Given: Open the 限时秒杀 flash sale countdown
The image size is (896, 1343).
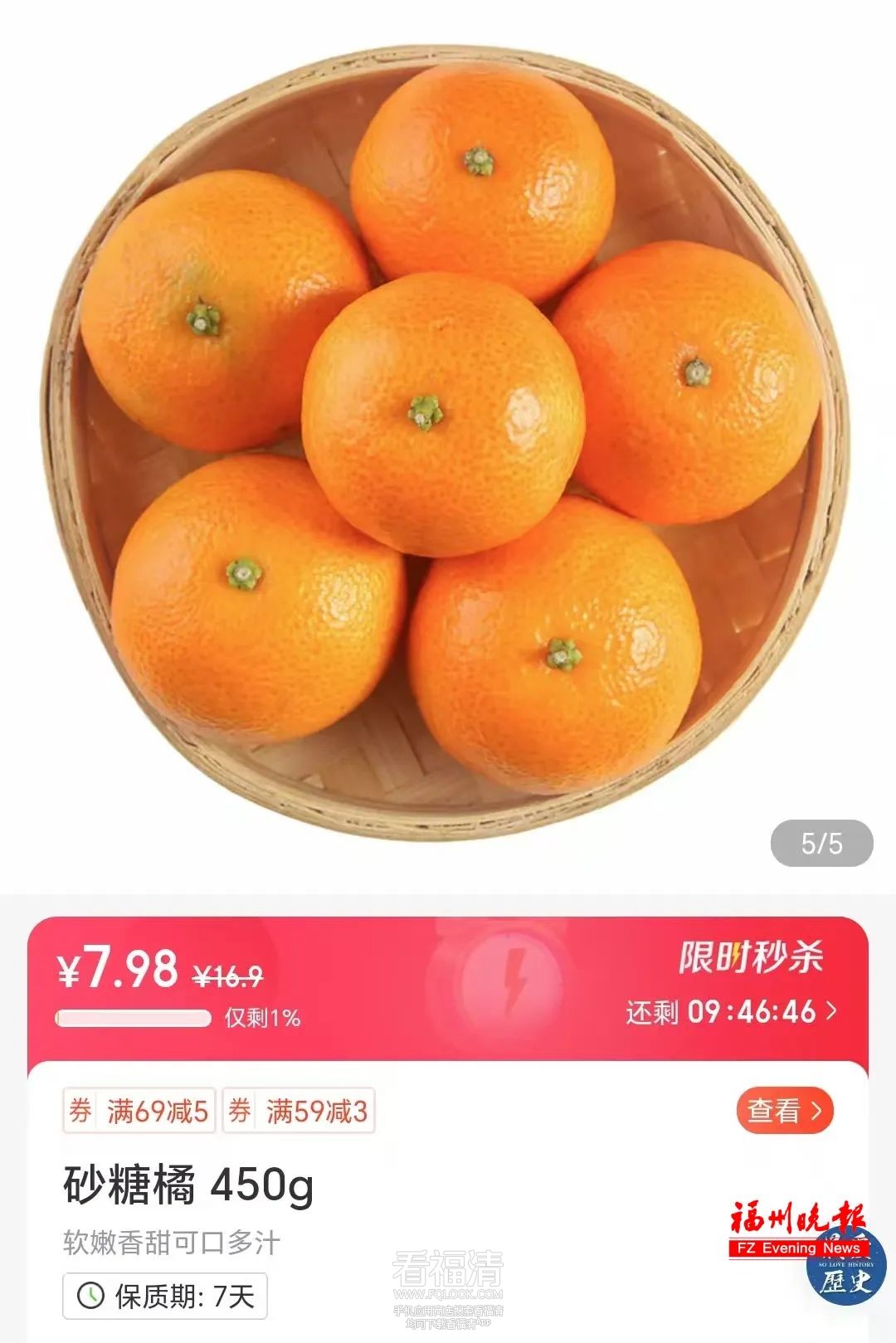Looking at the screenshot, I should [731, 1012].
